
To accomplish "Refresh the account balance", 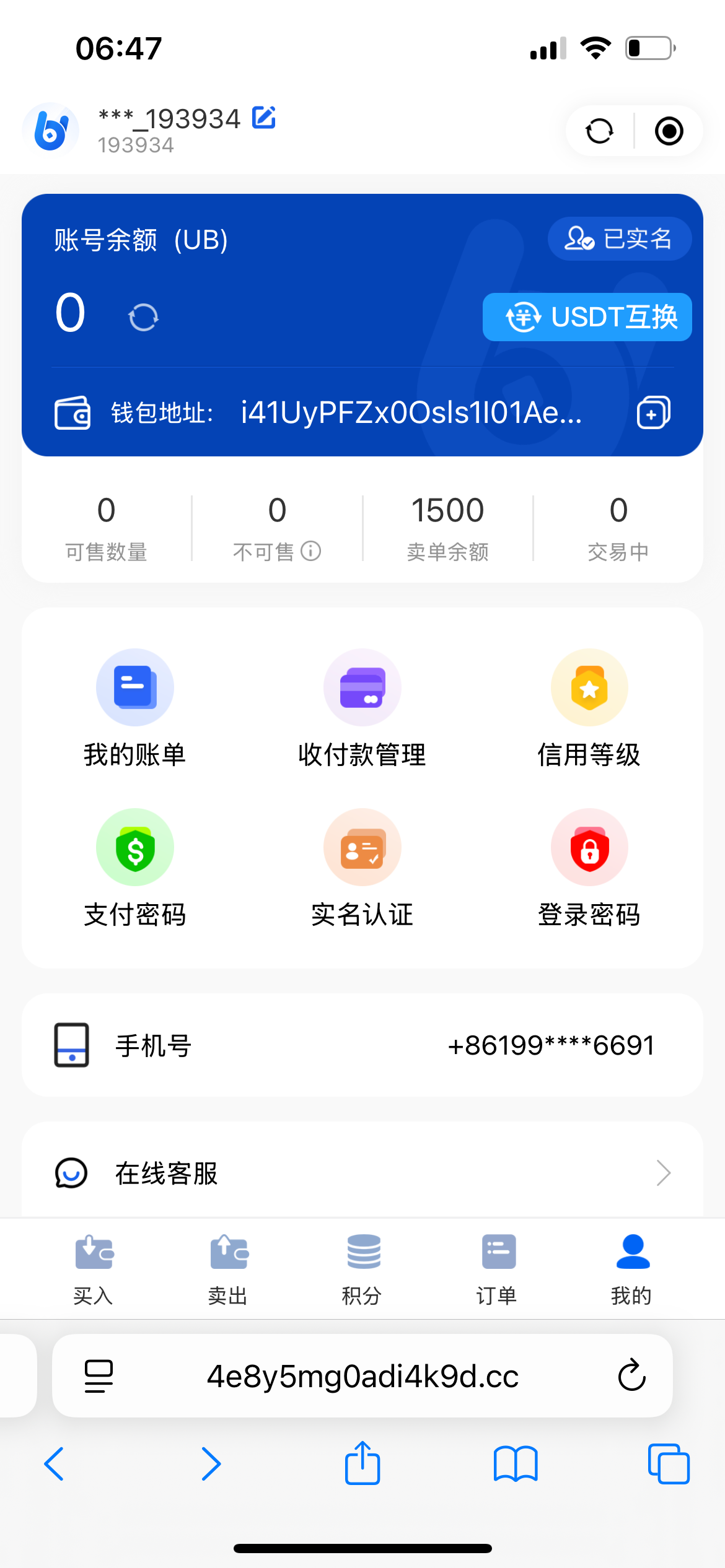I will coord(143,317).
